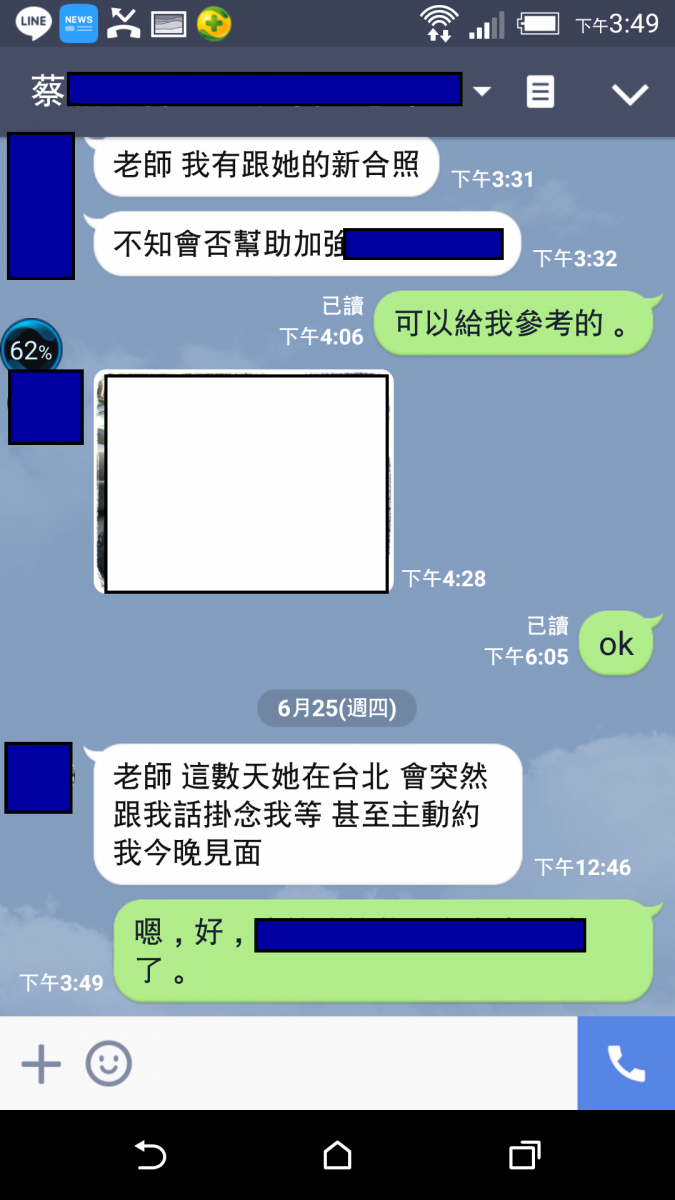Open recent apps from navigation bar

pyautogui.click(x=524, y=1156)
